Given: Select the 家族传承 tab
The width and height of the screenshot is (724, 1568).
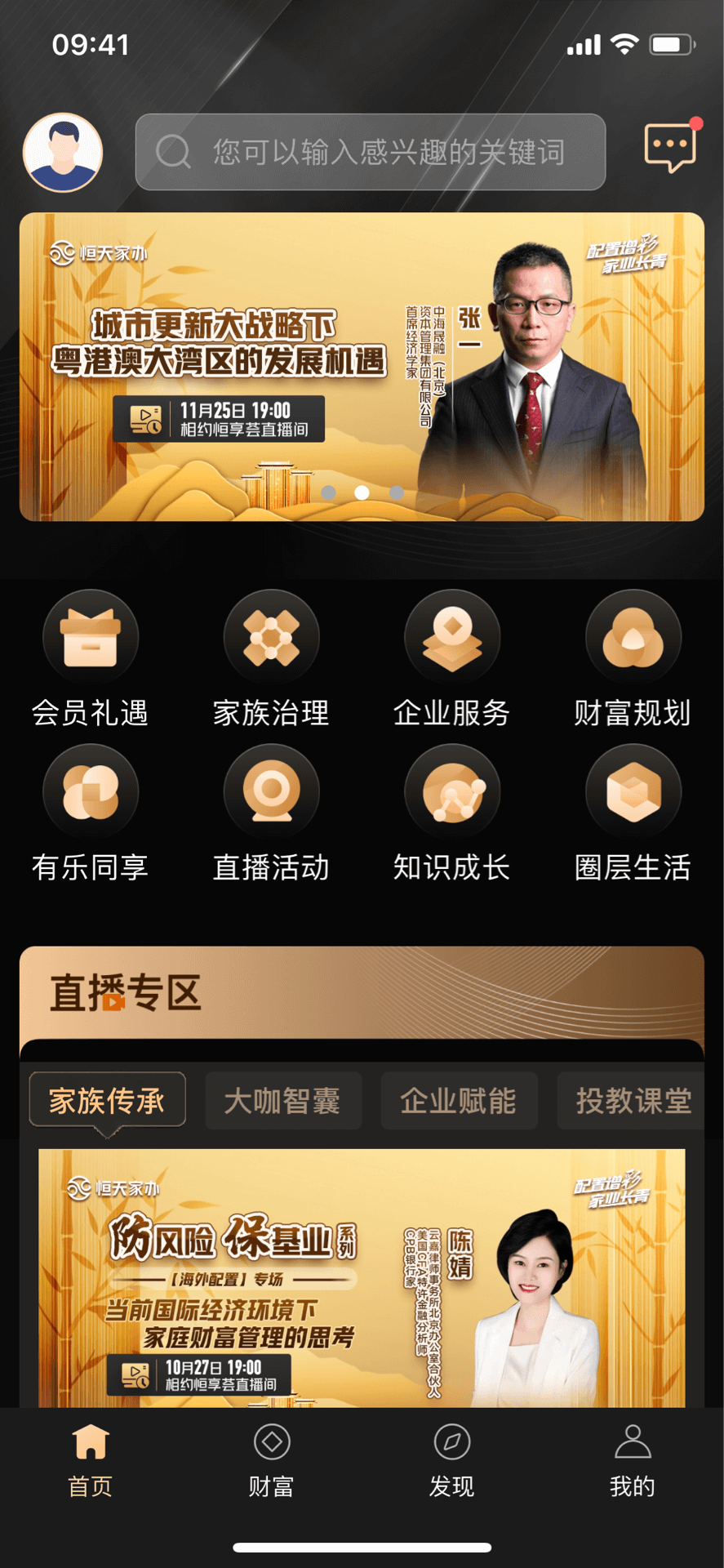Looking at the screenshot, I should [x=107, y=1101].
